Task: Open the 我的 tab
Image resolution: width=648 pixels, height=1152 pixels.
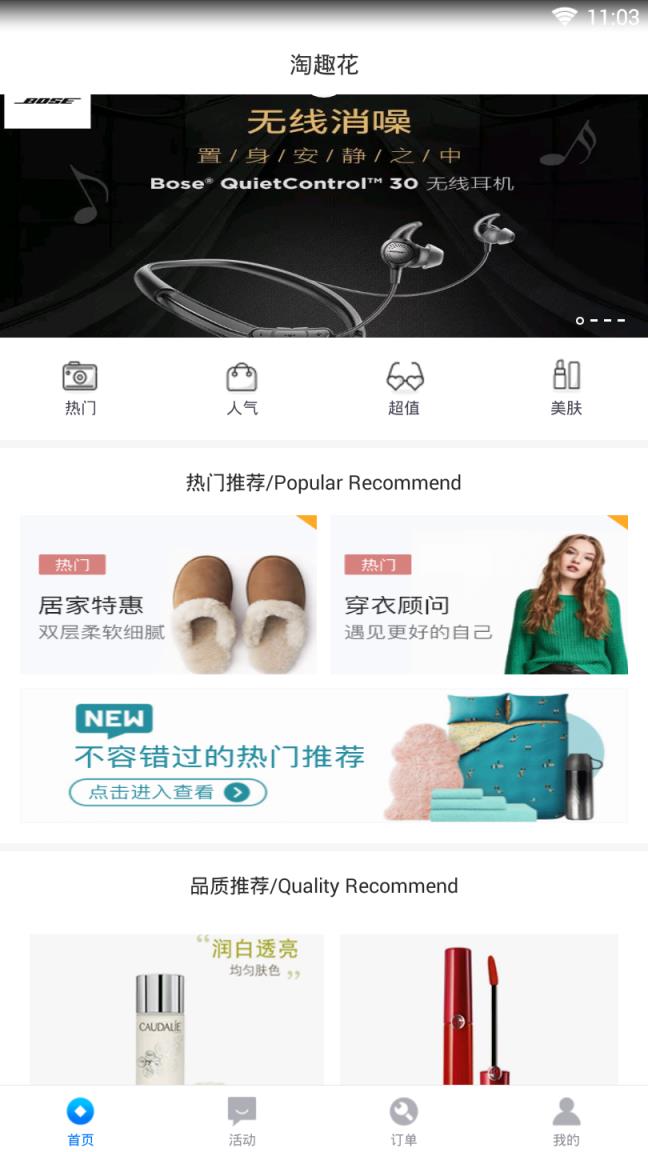Action: tap(566, 1120)
